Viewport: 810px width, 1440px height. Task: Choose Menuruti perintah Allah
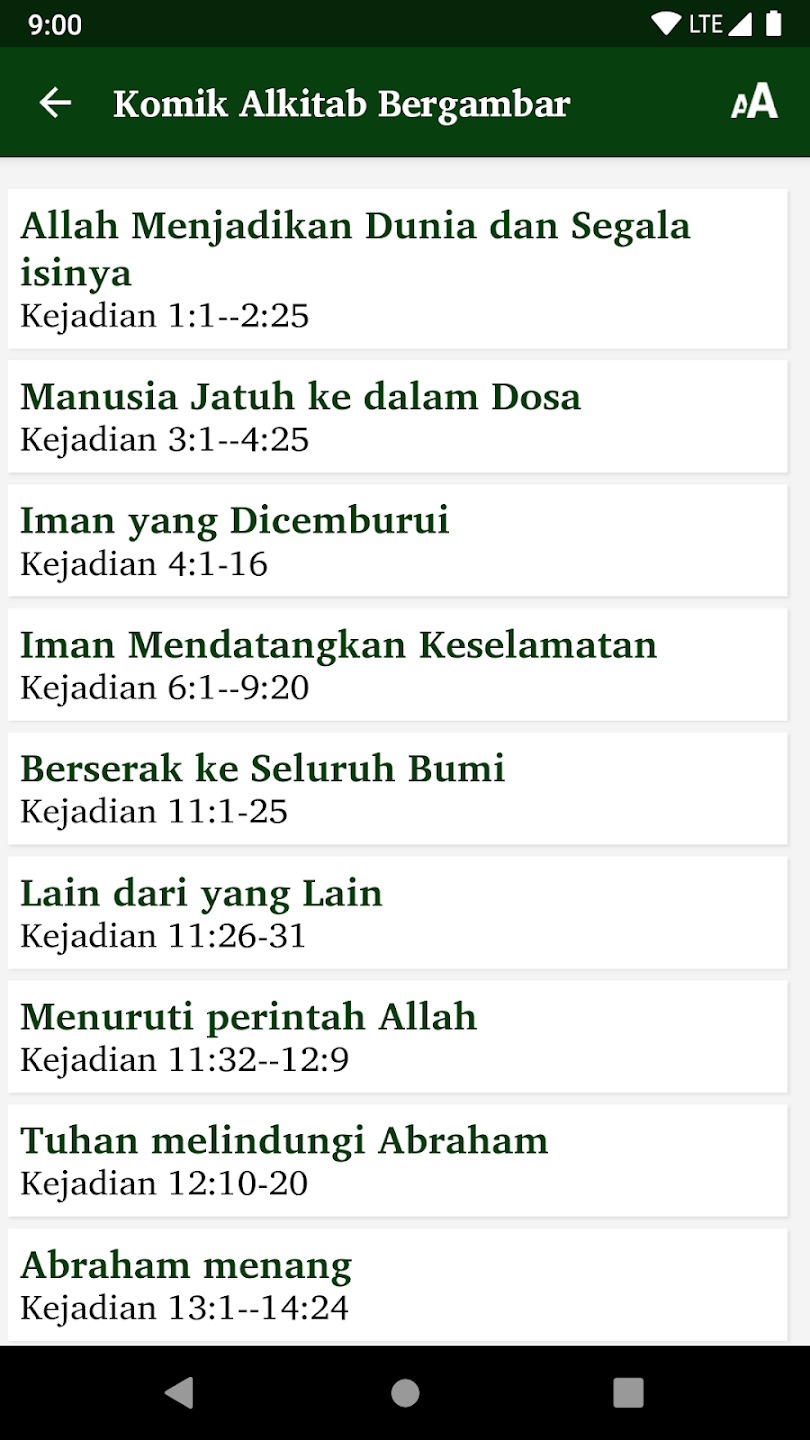pos(397,1036)
